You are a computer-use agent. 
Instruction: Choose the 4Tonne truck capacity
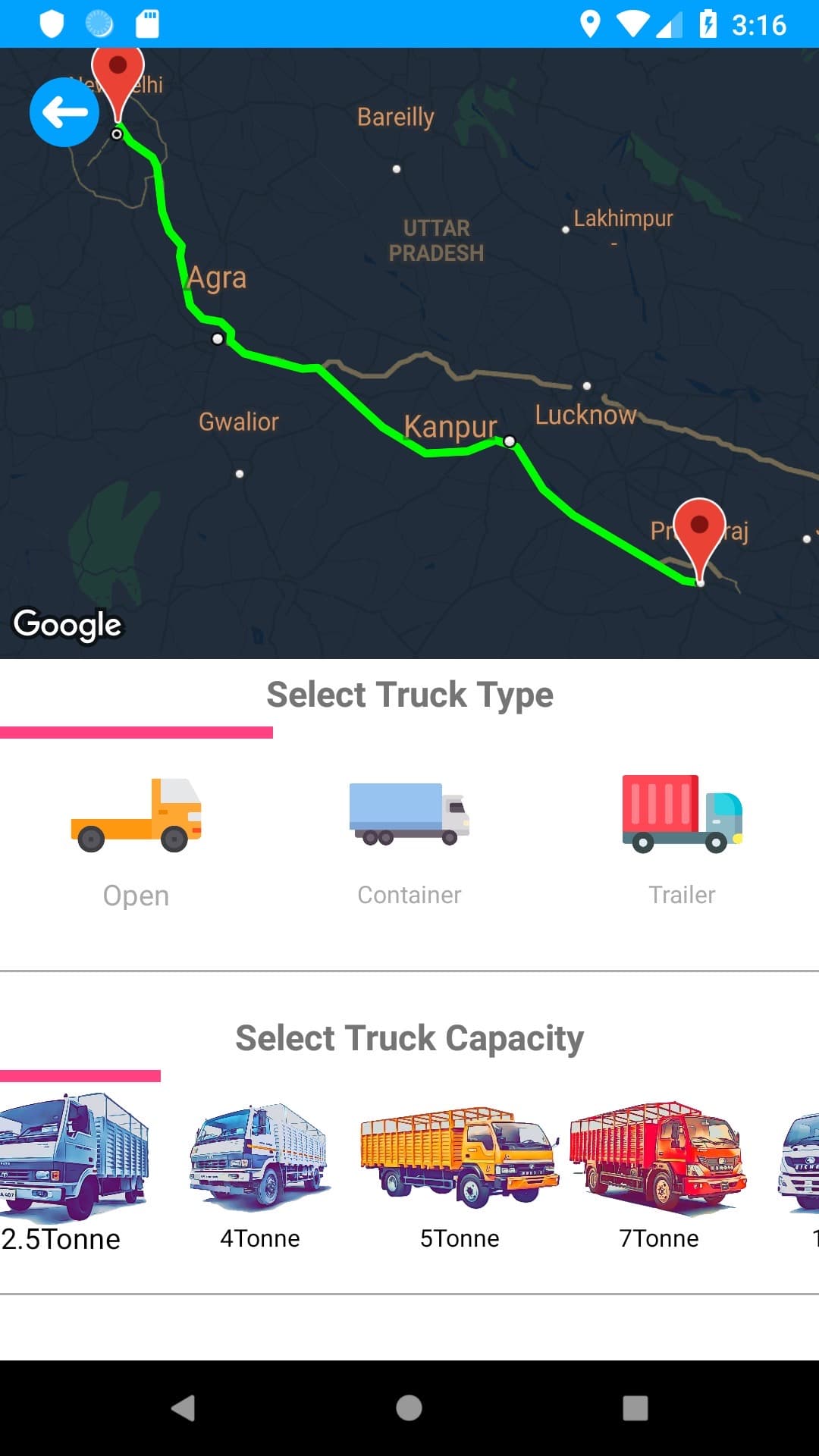[x=259, y=1177]
